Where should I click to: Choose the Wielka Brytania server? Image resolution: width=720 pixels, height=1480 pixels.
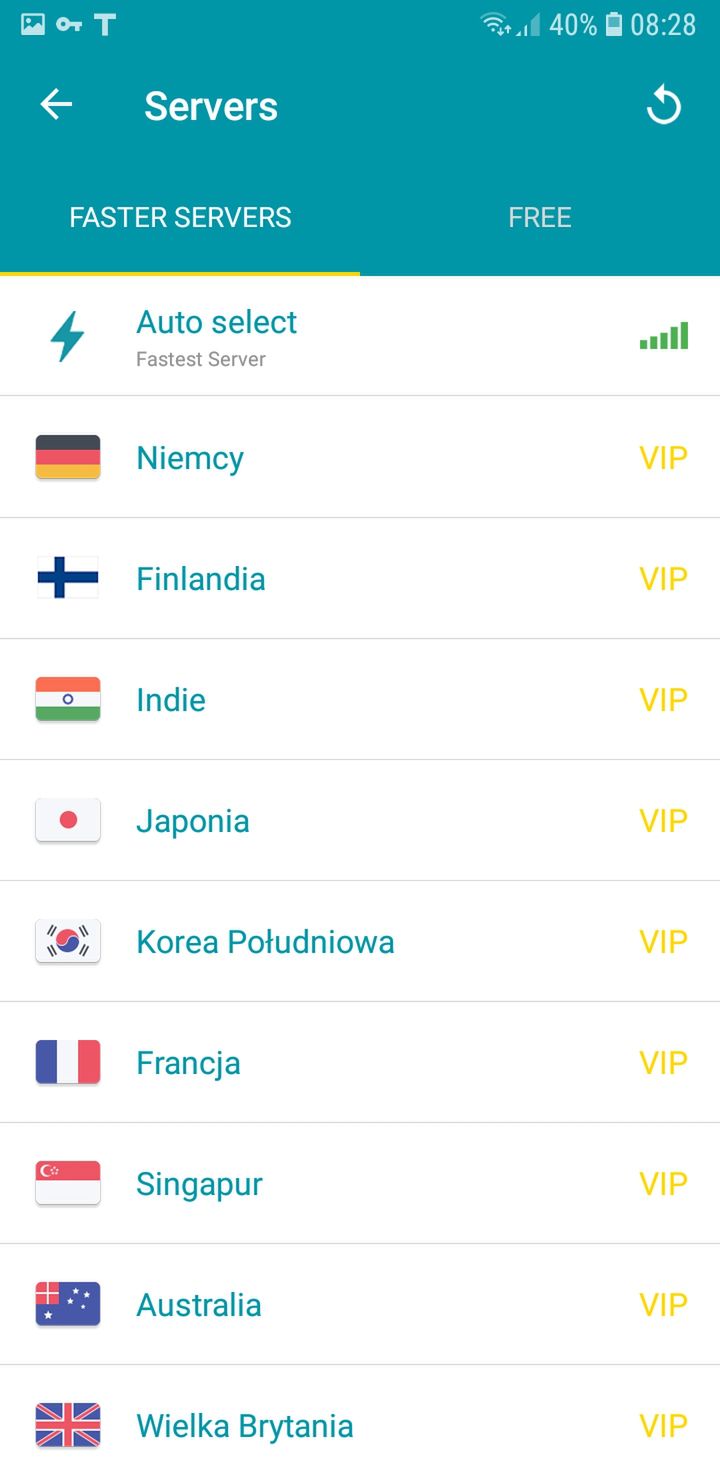[x=360, y=1425]
